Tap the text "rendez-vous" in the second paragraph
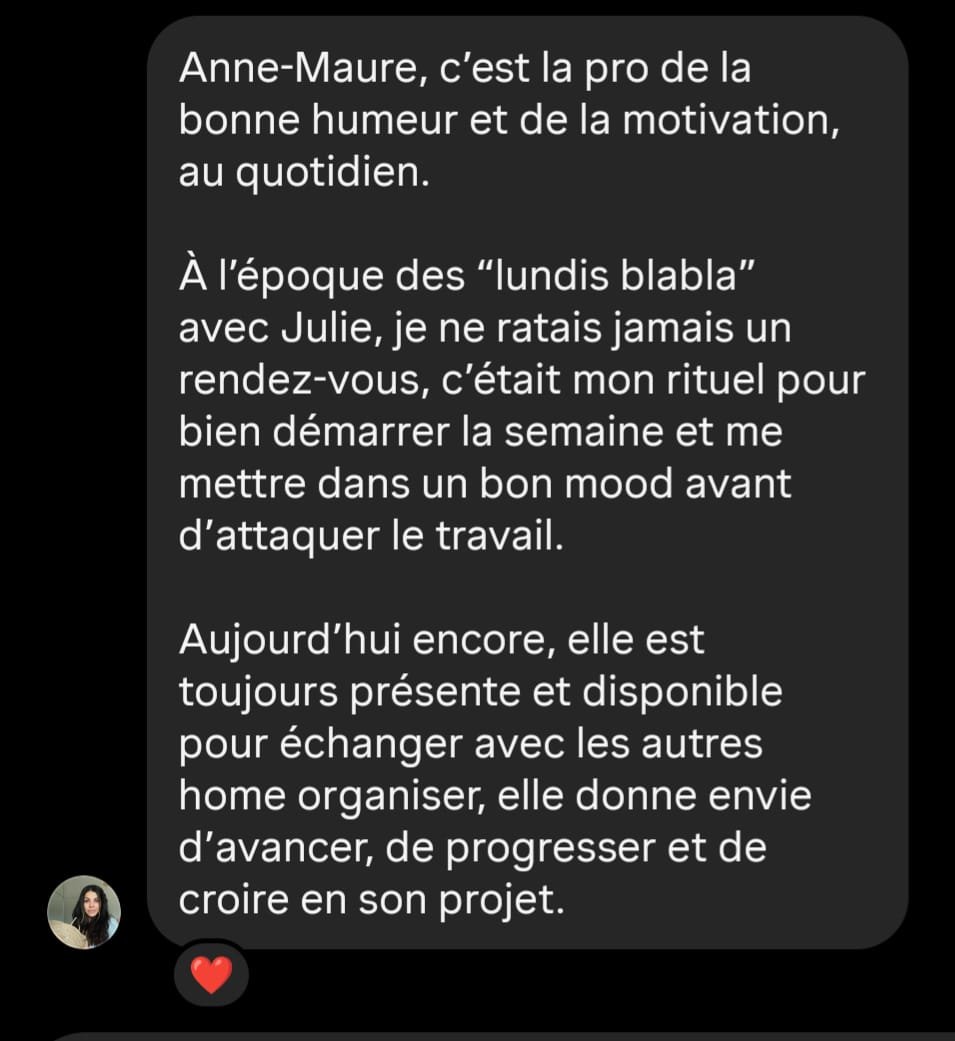This screenshot has width=955, height=1041. 300,378
